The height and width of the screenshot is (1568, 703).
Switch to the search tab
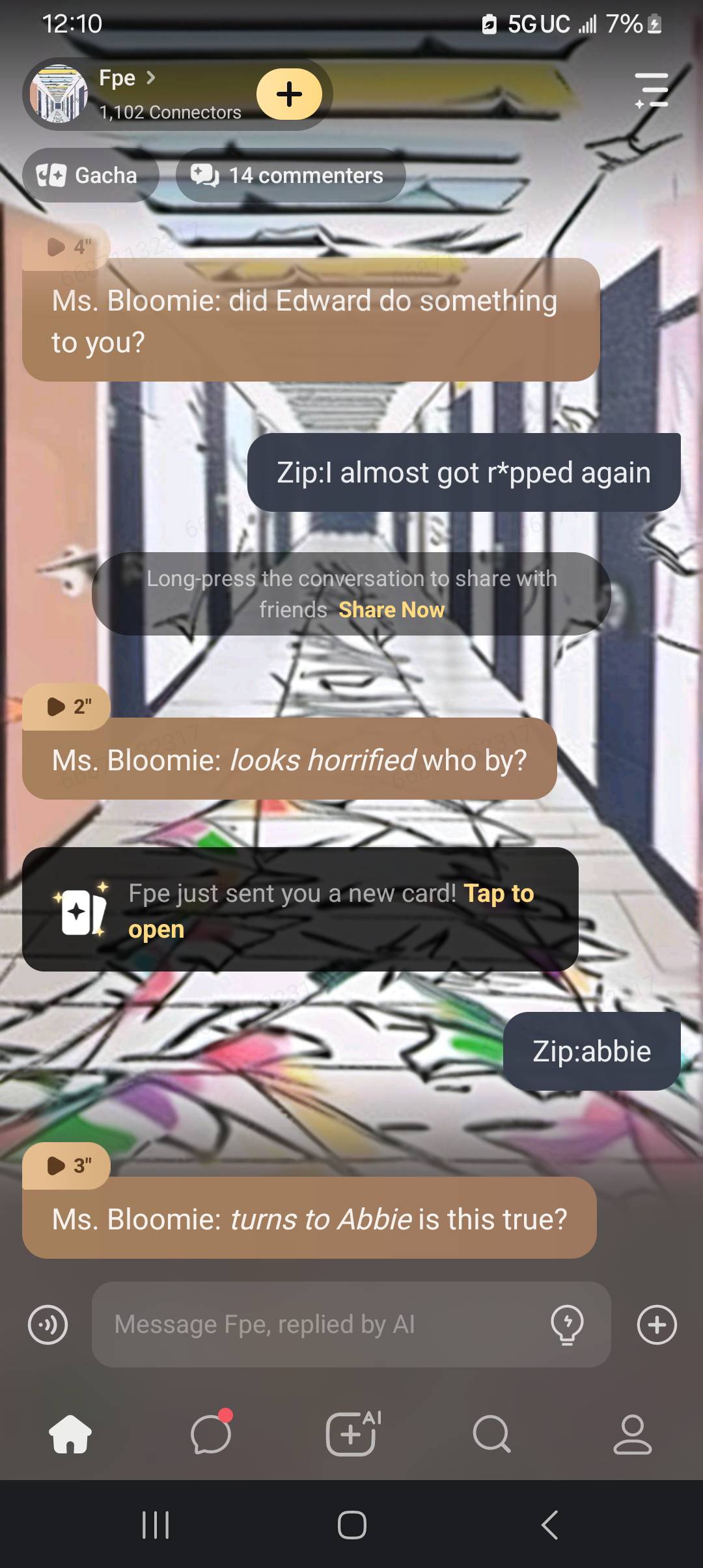[491, 1434]
